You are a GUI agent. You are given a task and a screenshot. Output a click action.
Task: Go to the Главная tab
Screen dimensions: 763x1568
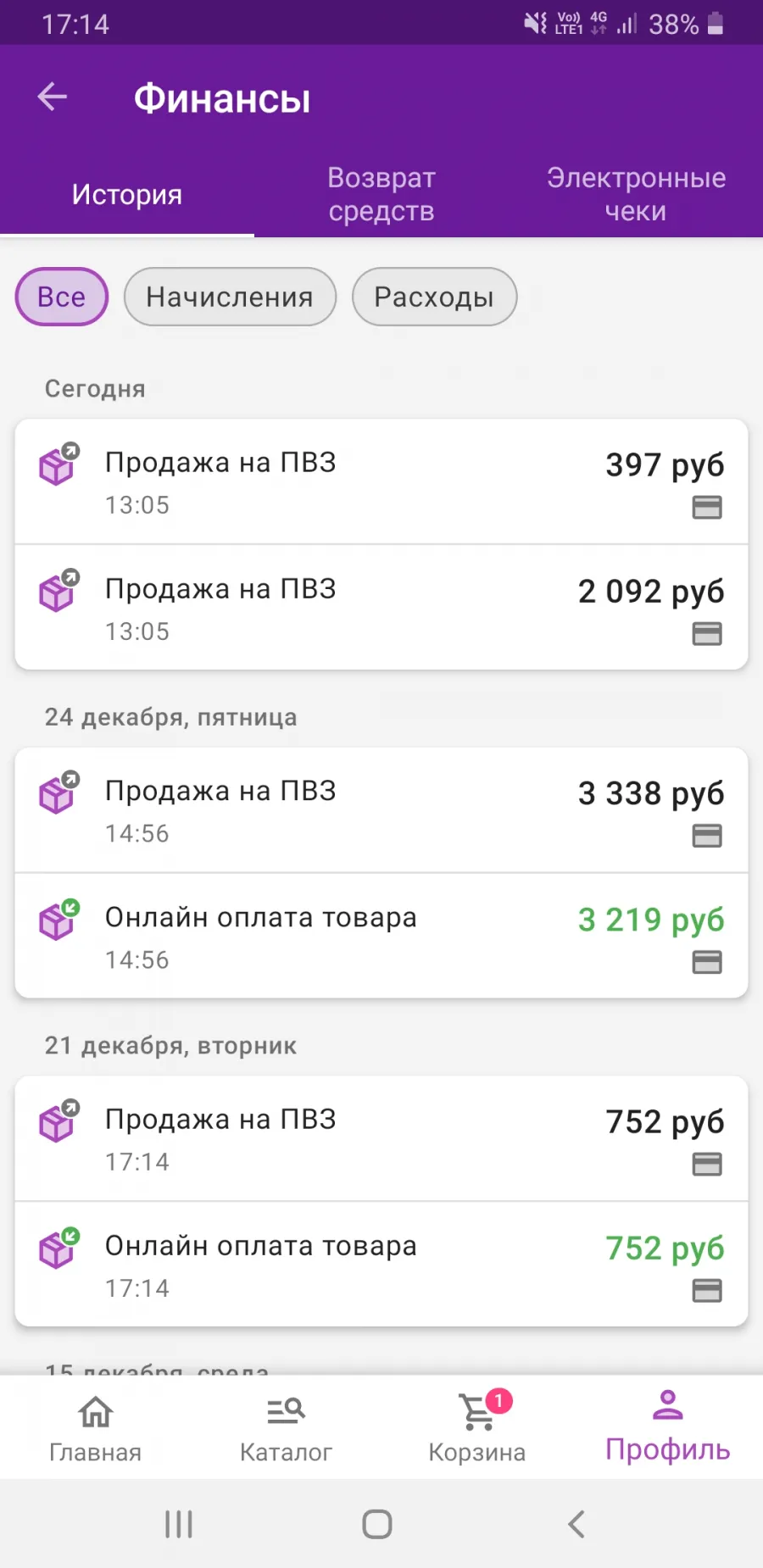[x=95, y=1428]
